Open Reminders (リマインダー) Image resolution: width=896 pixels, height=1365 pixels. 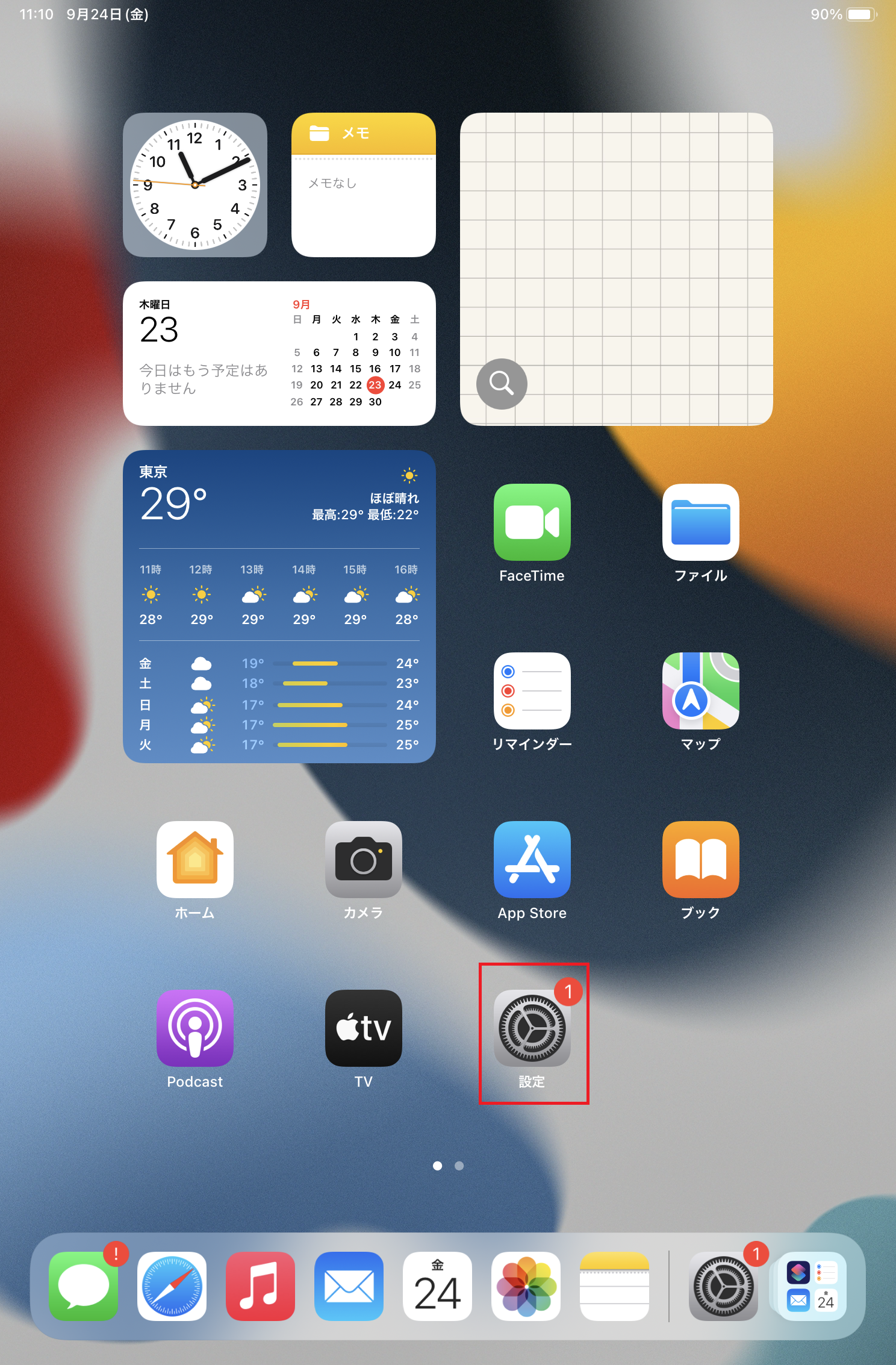click(532, 691)
